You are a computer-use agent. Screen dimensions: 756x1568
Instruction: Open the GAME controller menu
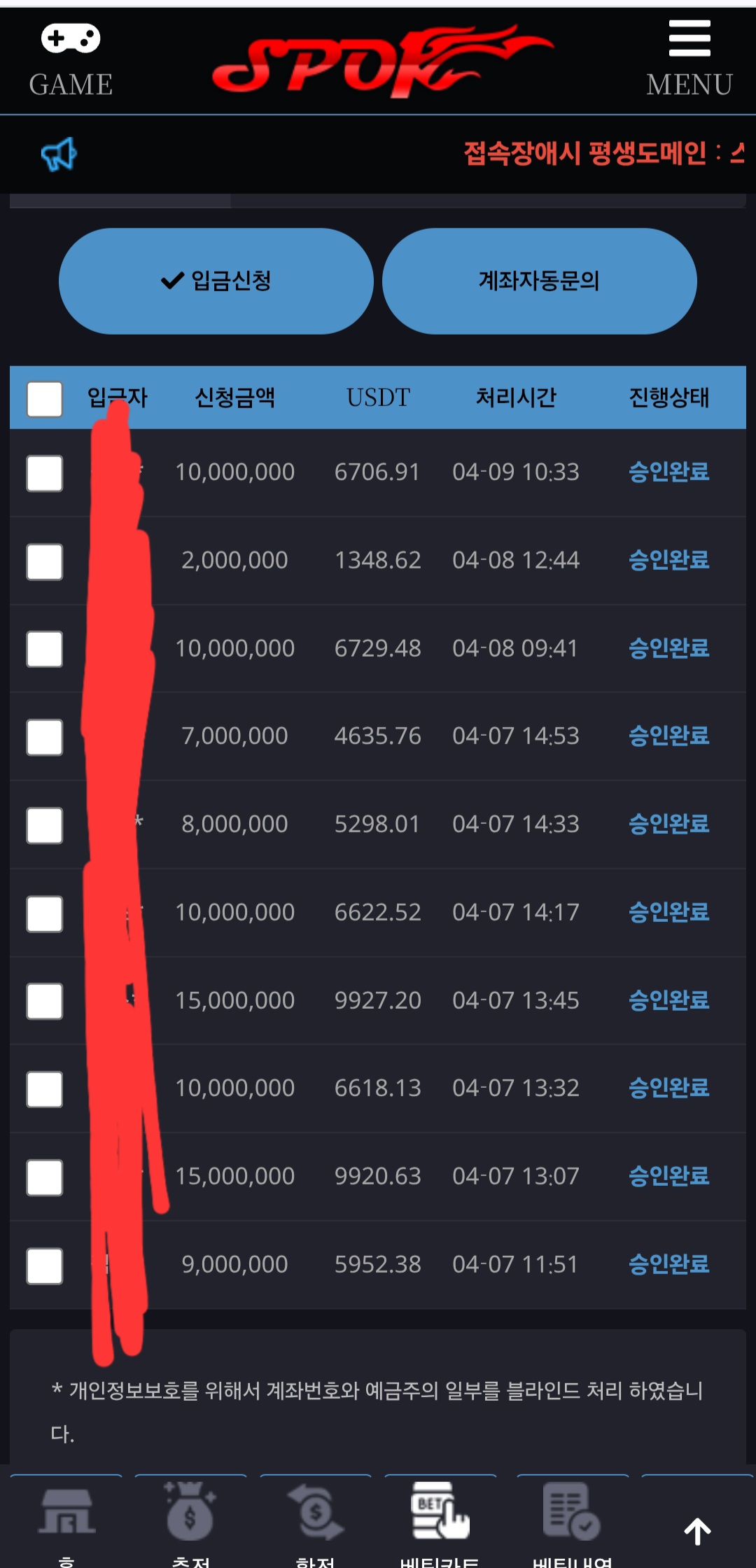(x=71, y=59)
